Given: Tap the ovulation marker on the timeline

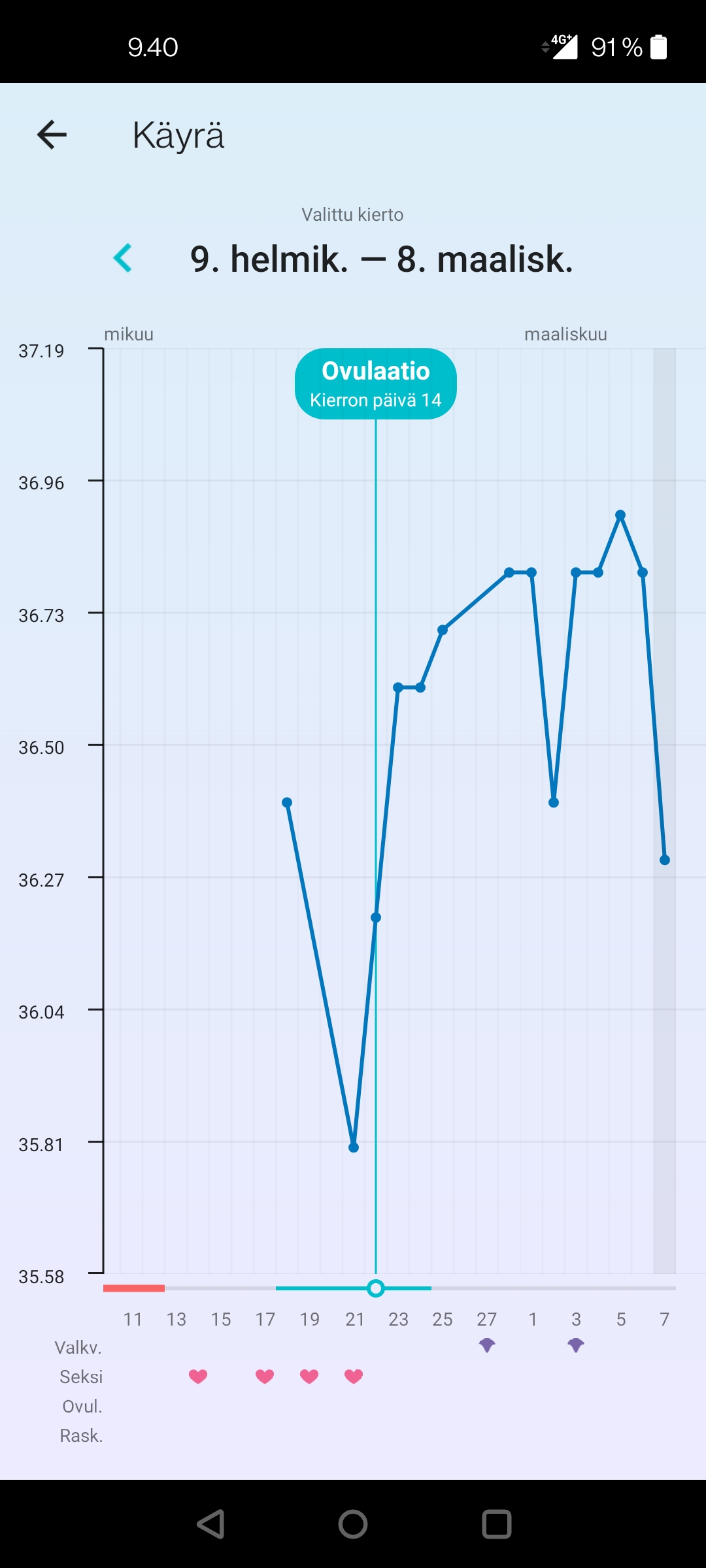Looking at the screenshot, I should [375, 1288].
